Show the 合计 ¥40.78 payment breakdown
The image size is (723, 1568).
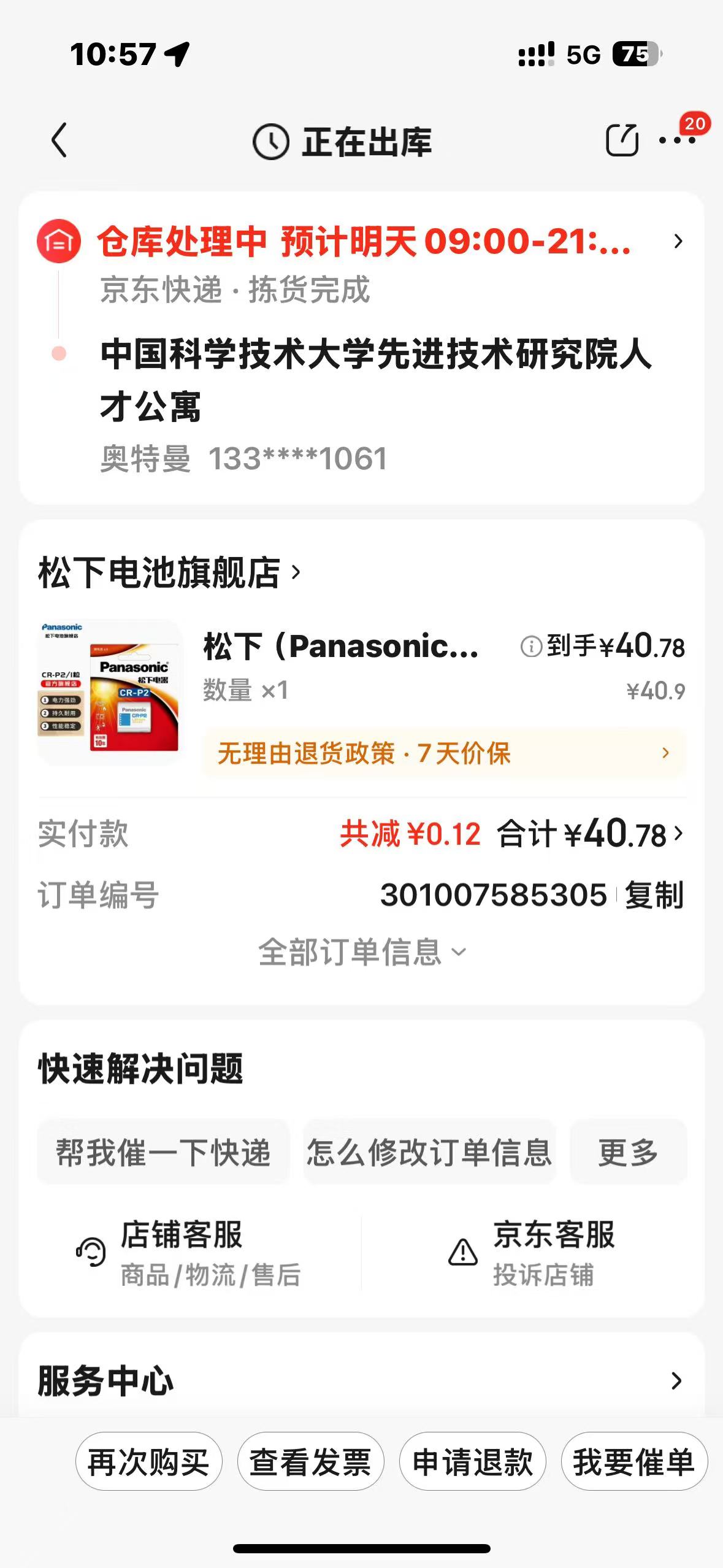tap(590, 834)
